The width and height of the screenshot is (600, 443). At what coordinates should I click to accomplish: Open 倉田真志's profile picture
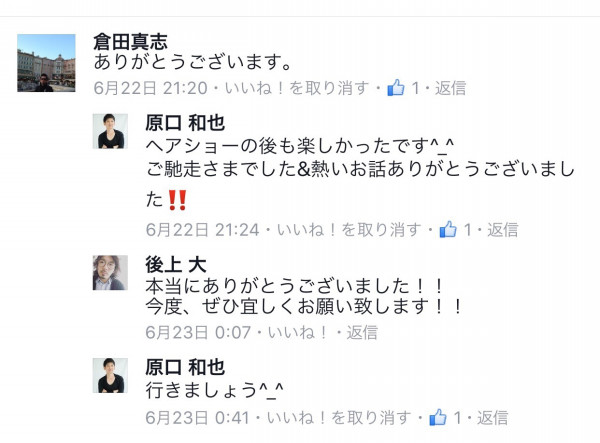point(46,63)
